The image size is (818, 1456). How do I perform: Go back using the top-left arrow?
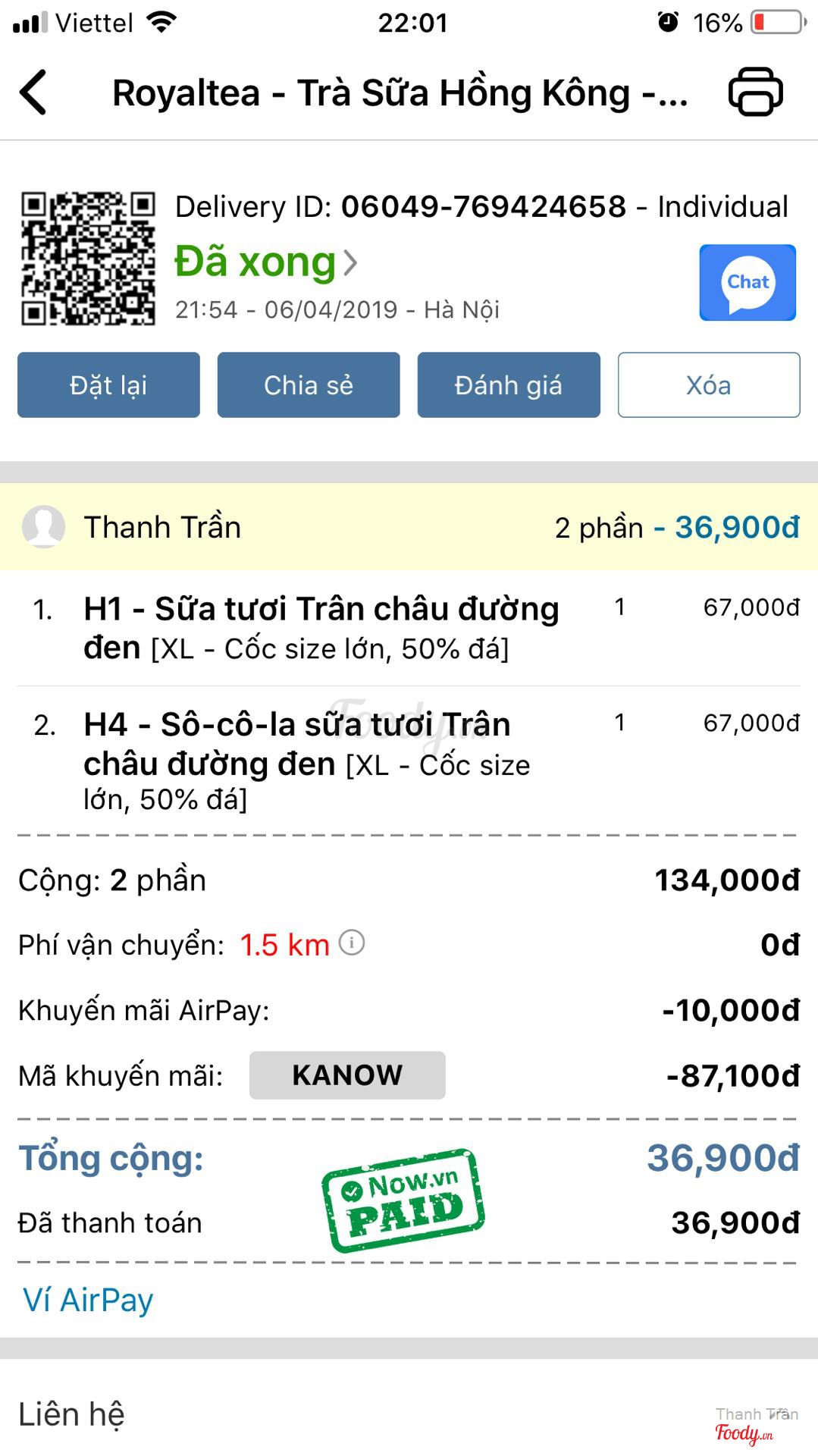33,93
